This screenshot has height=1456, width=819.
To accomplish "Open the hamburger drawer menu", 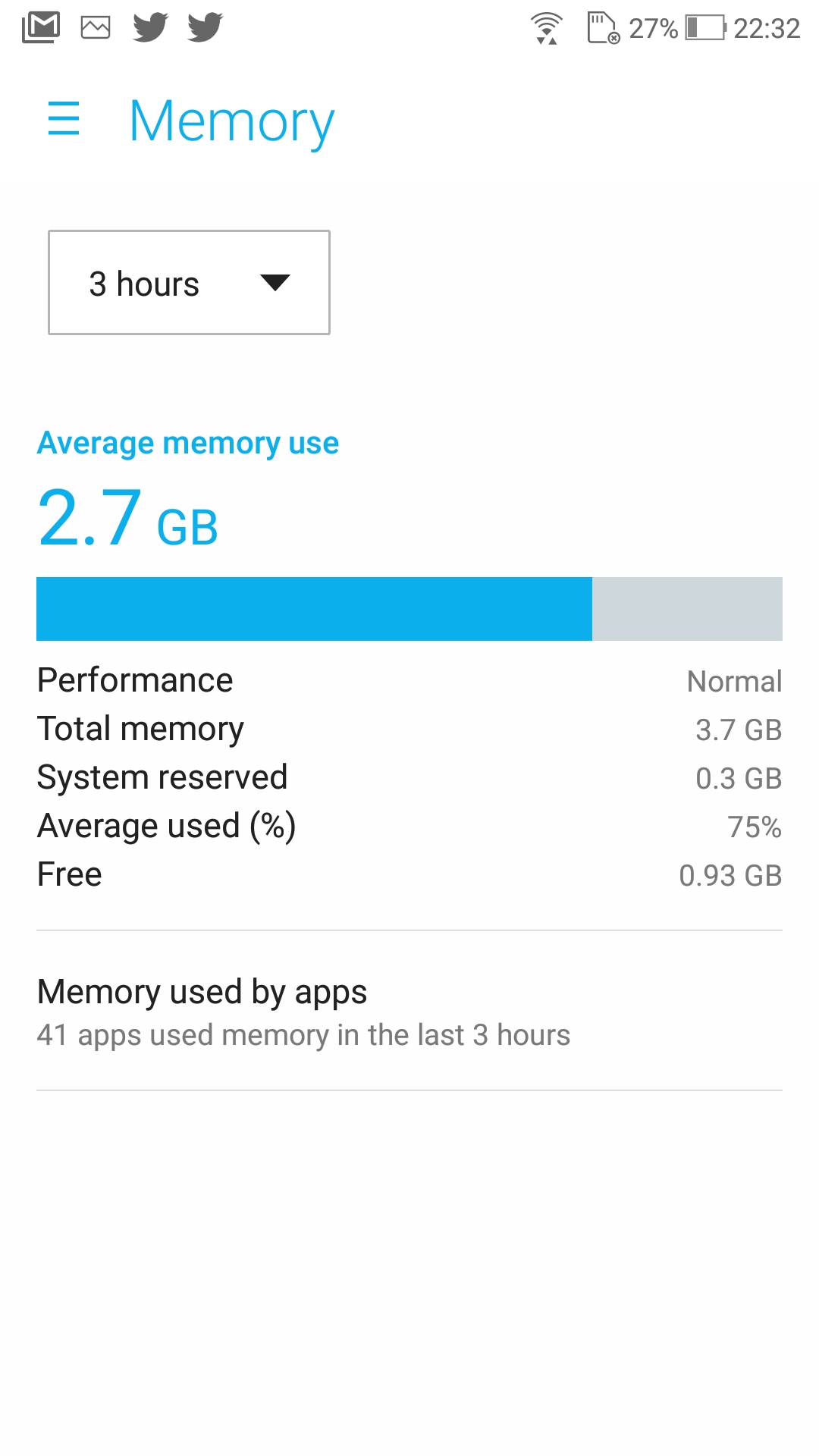I will coord(64,119).
